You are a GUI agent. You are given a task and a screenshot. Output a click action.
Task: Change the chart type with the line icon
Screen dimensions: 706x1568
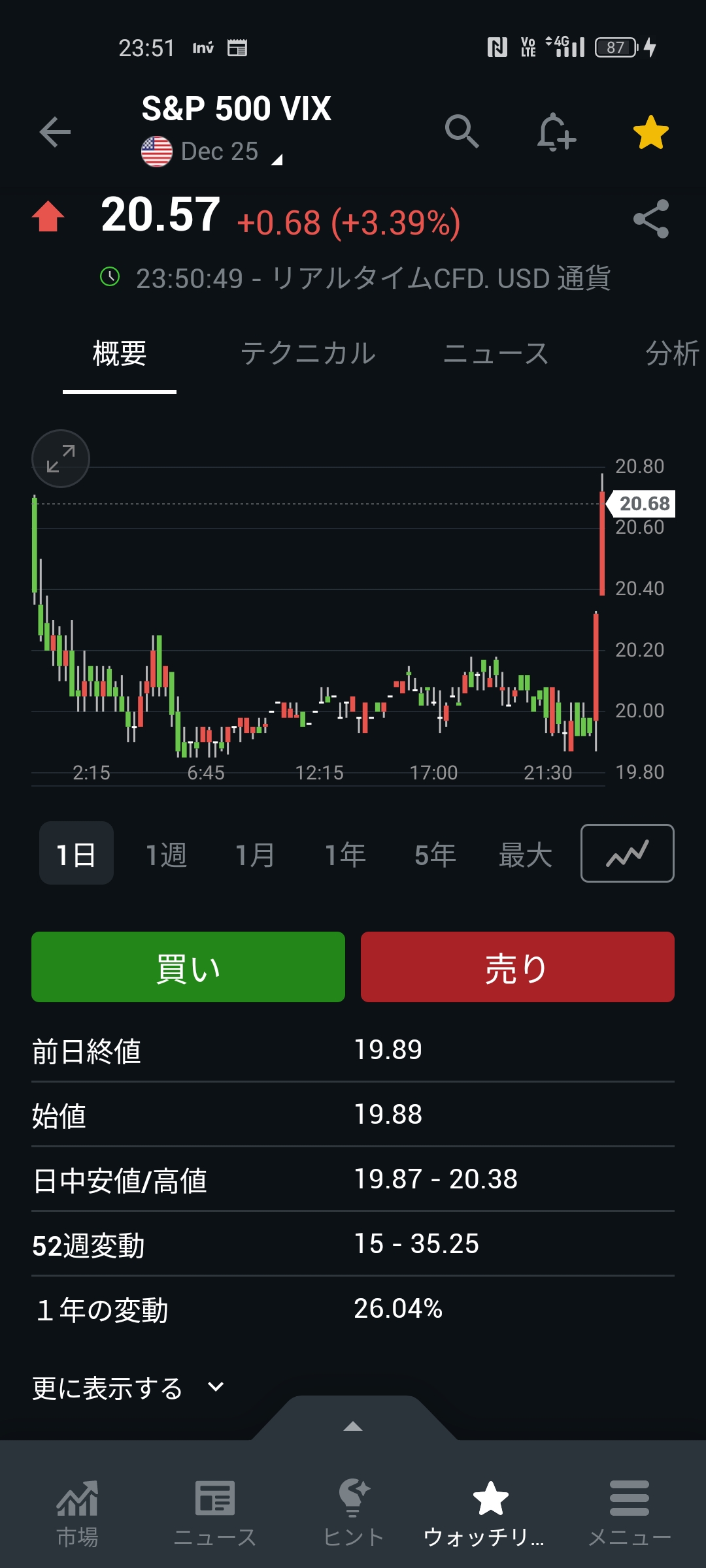pyautogui.click(x=627, y=853)
